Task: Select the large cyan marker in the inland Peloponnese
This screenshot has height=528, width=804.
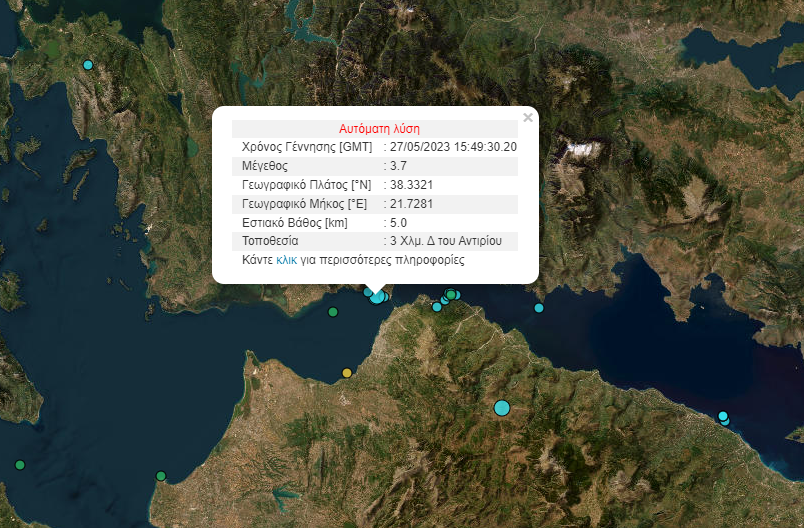Action: click(502, 407)
